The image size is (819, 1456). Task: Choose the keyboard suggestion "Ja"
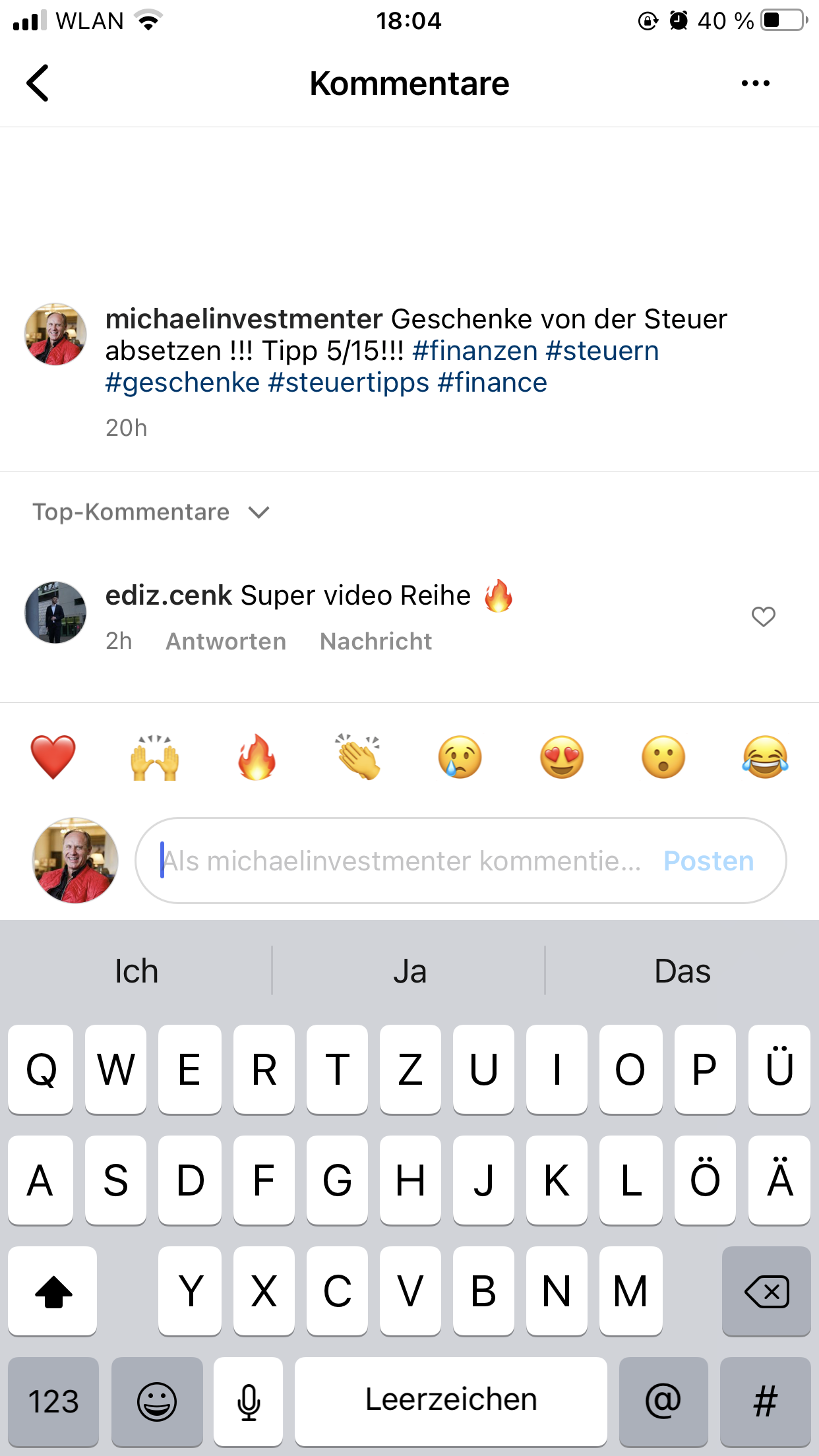(409, 971)
